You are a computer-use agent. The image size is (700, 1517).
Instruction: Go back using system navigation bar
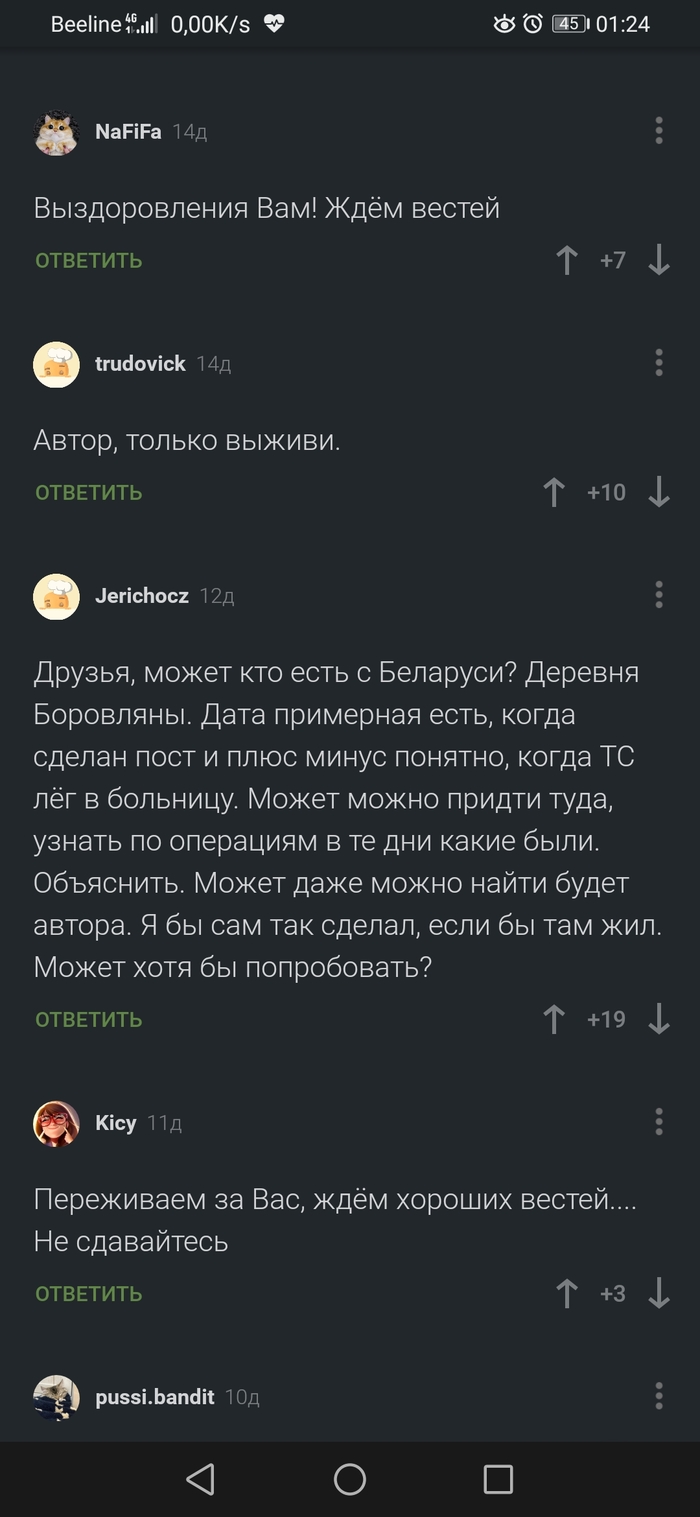tap(201, 1479)
